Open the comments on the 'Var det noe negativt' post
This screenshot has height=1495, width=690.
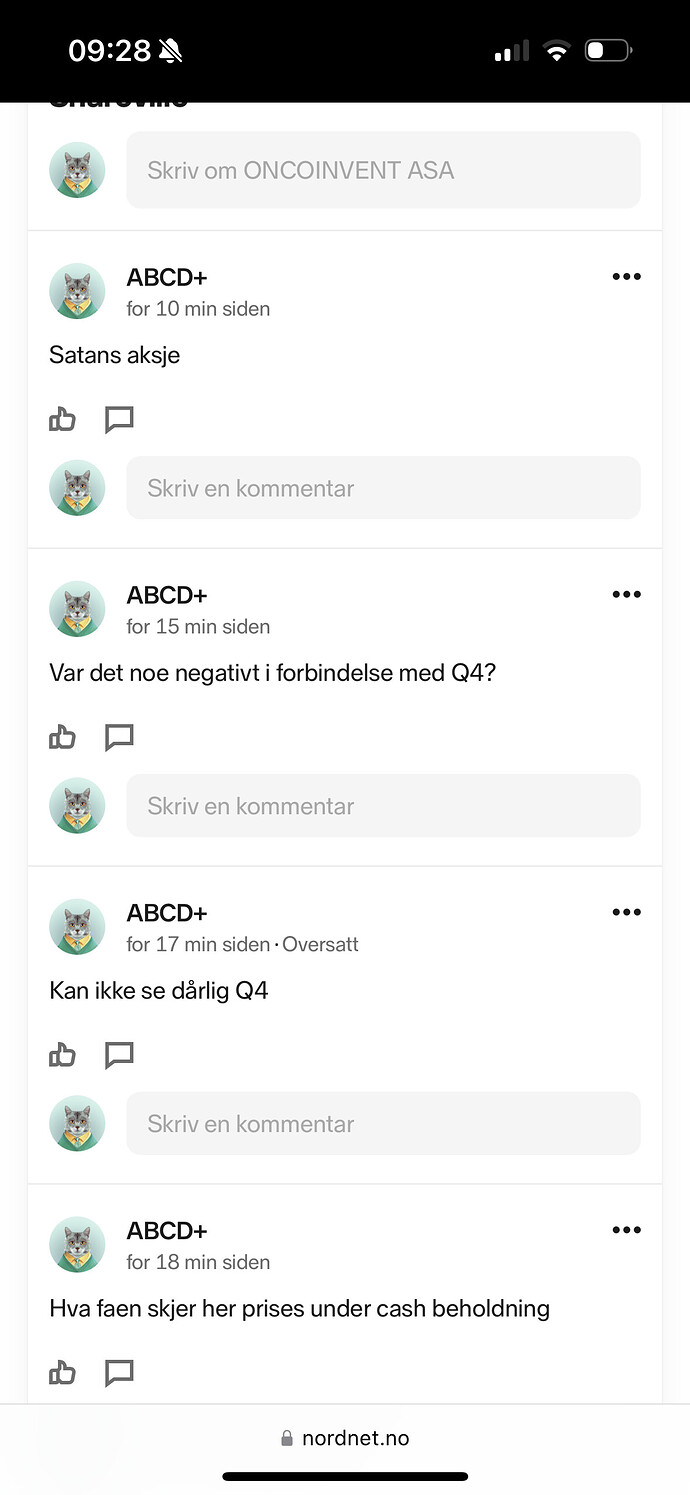tap(119, 737)
